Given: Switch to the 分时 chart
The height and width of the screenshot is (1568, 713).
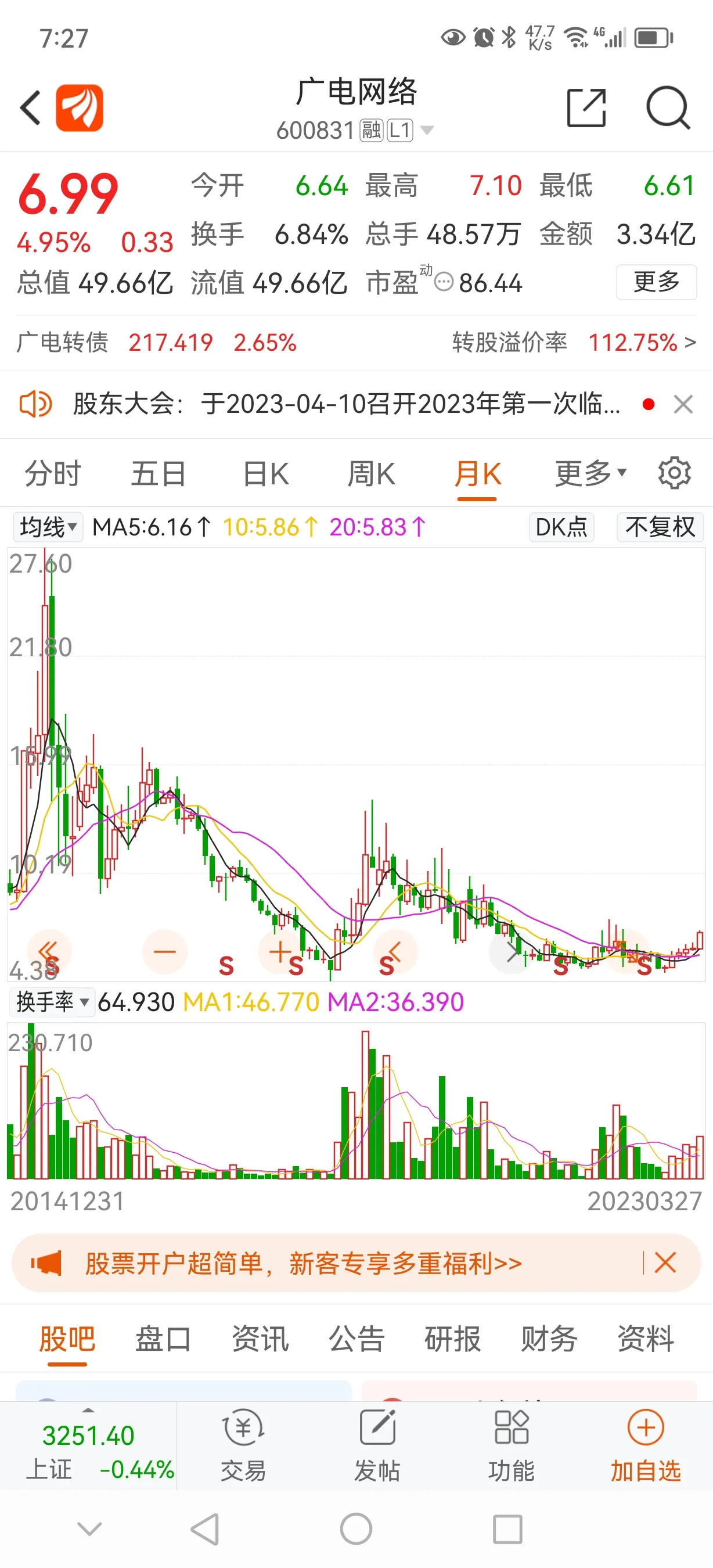Looking at the screenshot, I should (52, 473).
